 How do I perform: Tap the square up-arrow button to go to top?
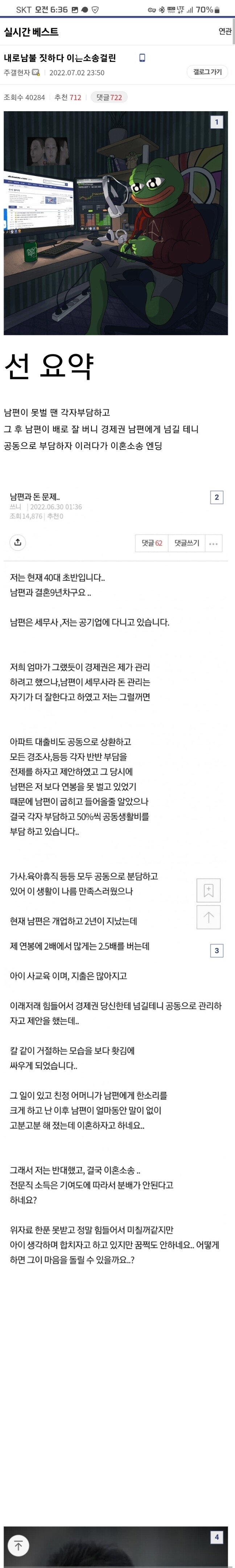(208, 917)
